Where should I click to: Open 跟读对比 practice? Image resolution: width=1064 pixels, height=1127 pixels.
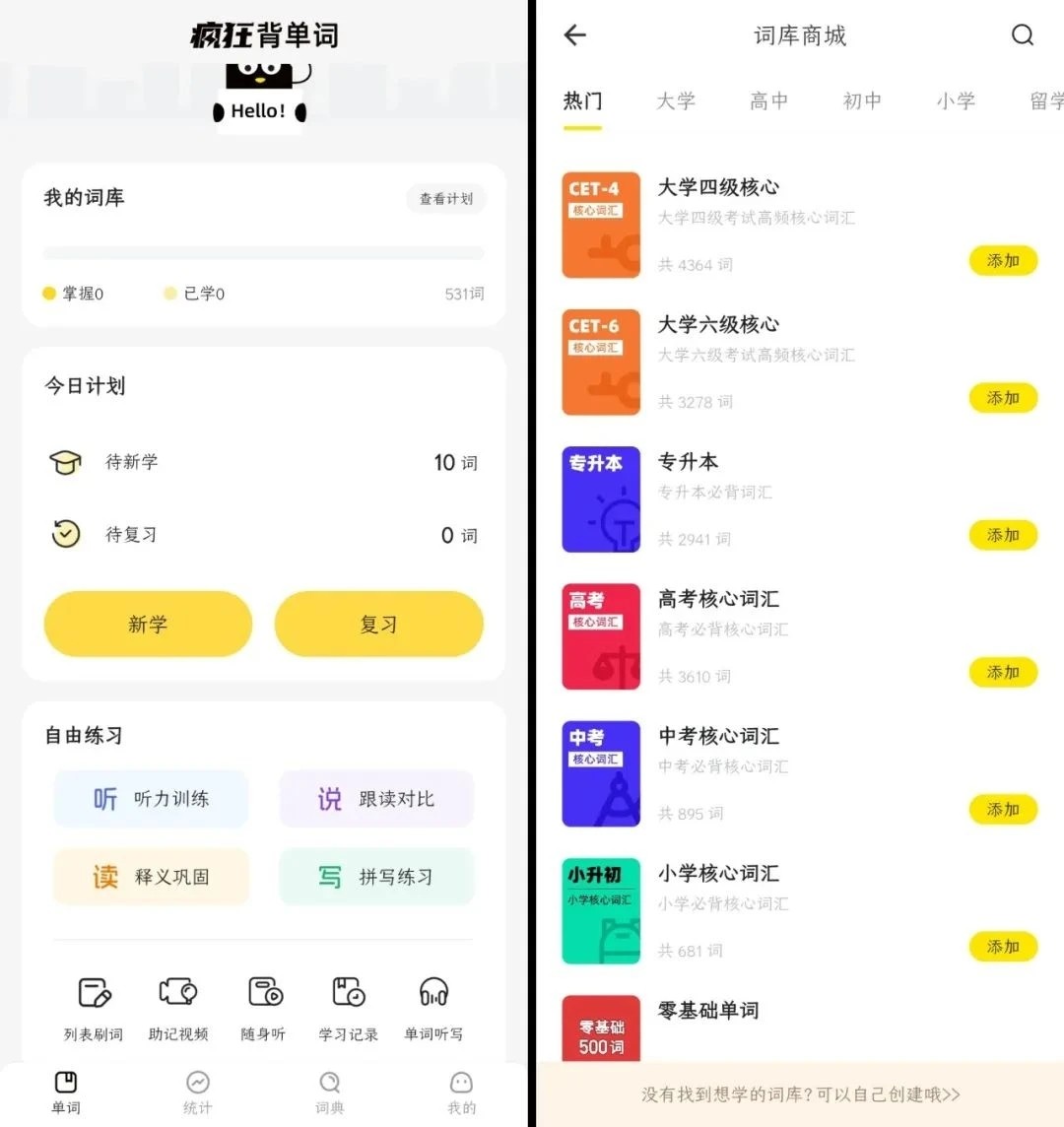coord(376,799)
